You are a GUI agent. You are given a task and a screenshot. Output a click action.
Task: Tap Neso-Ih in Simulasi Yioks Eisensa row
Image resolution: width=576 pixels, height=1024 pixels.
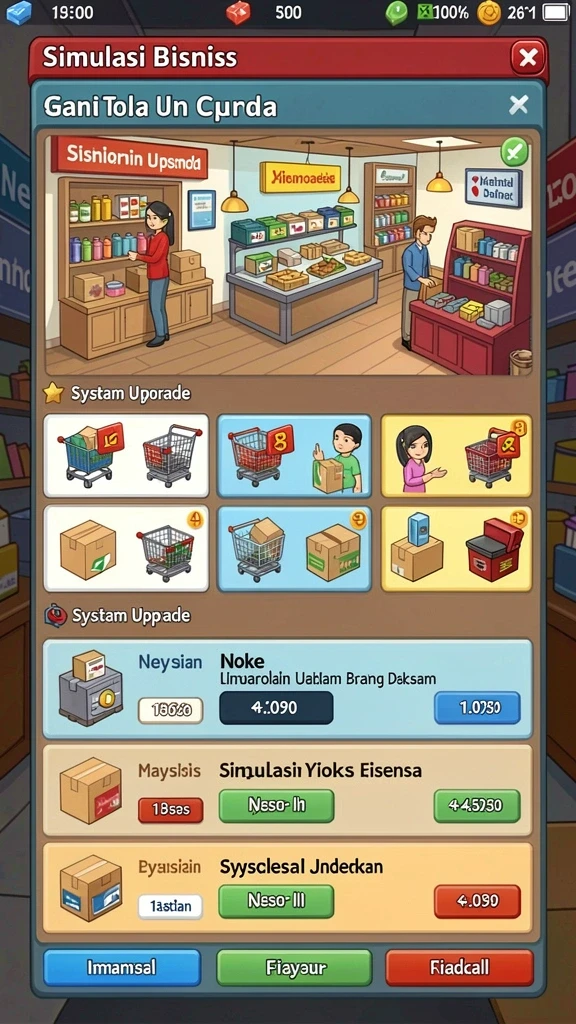[x=276, y=806]
